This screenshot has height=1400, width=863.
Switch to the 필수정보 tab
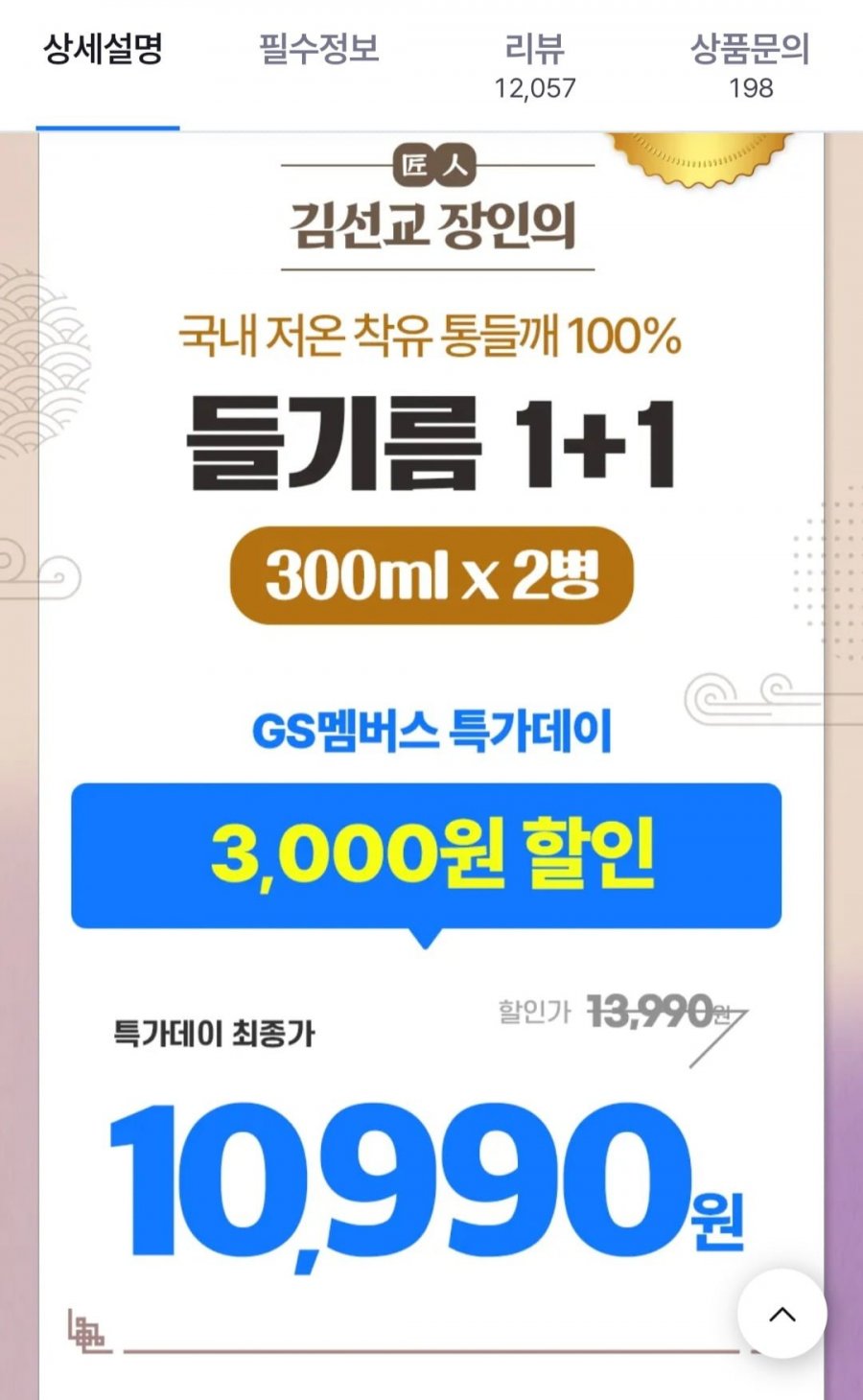[x=319, y=50]
